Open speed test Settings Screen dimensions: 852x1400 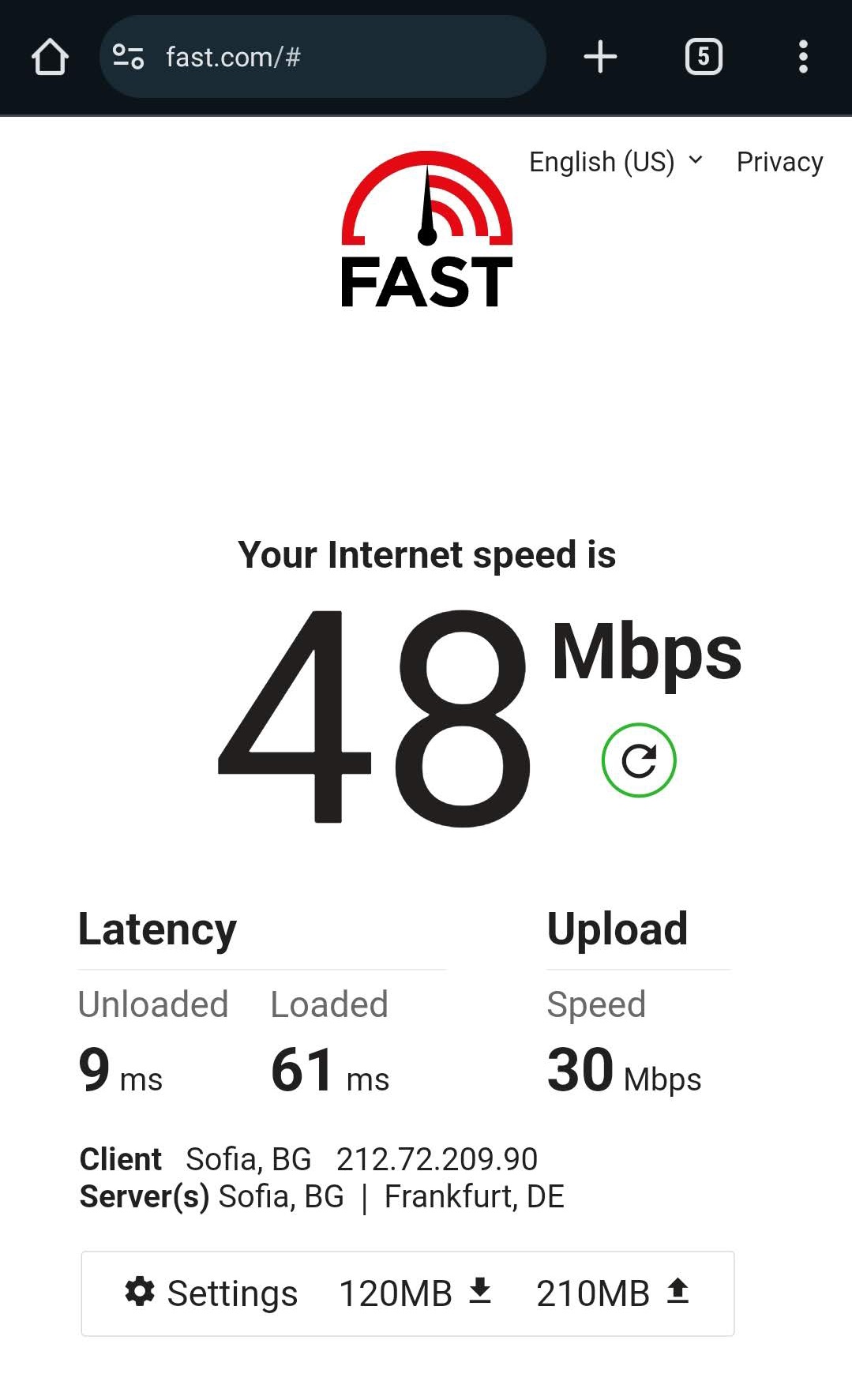click(x=212, y=1293)
